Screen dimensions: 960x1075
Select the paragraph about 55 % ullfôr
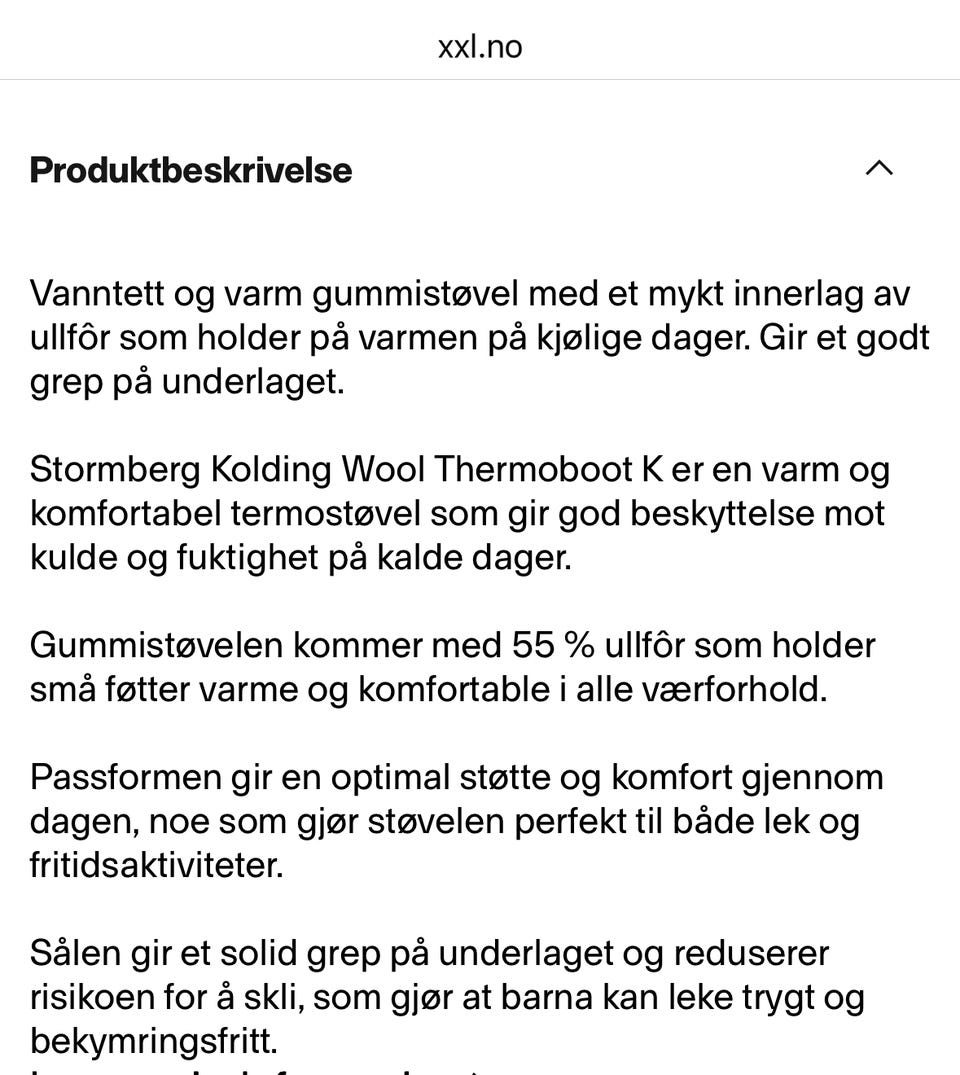coord(450,666)
